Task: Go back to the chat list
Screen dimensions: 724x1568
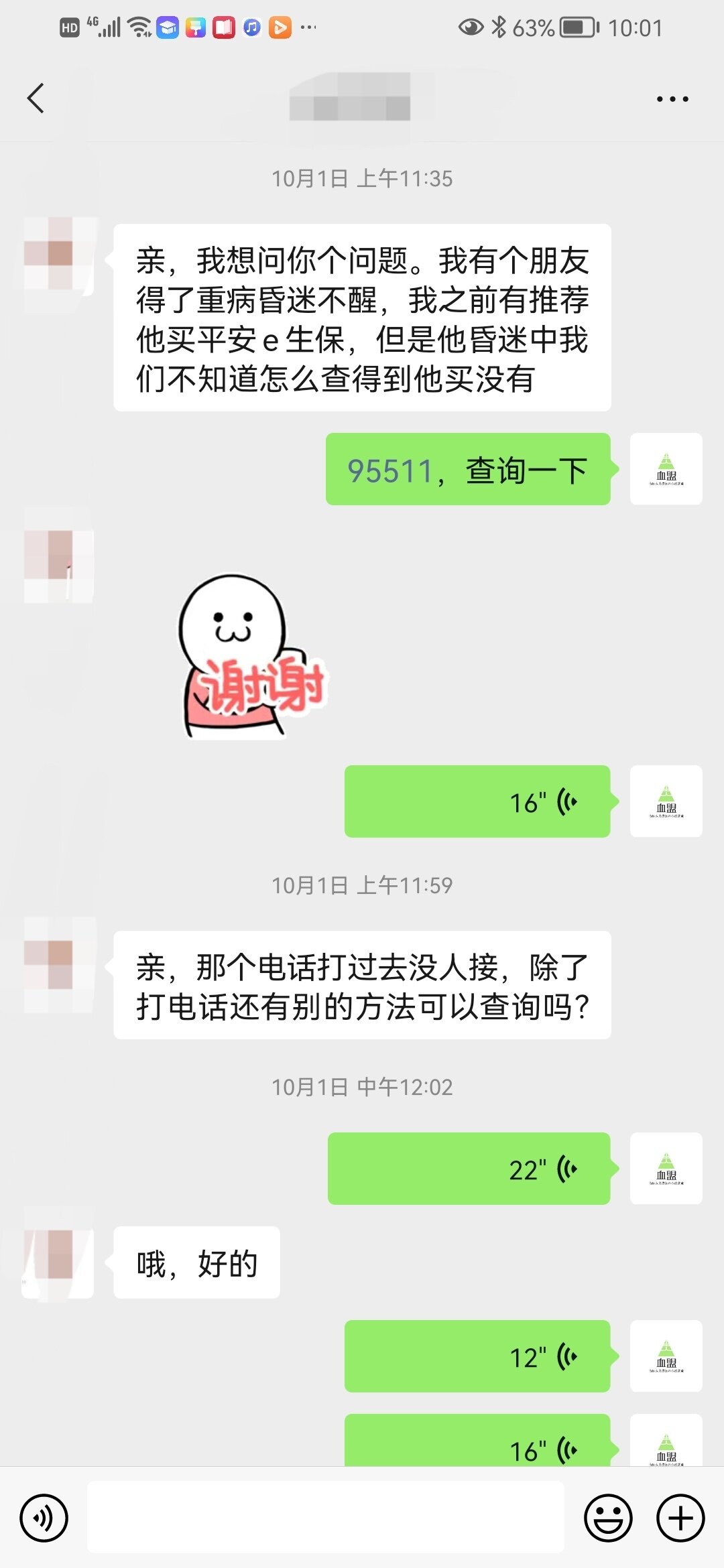Action: pos(36,99)
